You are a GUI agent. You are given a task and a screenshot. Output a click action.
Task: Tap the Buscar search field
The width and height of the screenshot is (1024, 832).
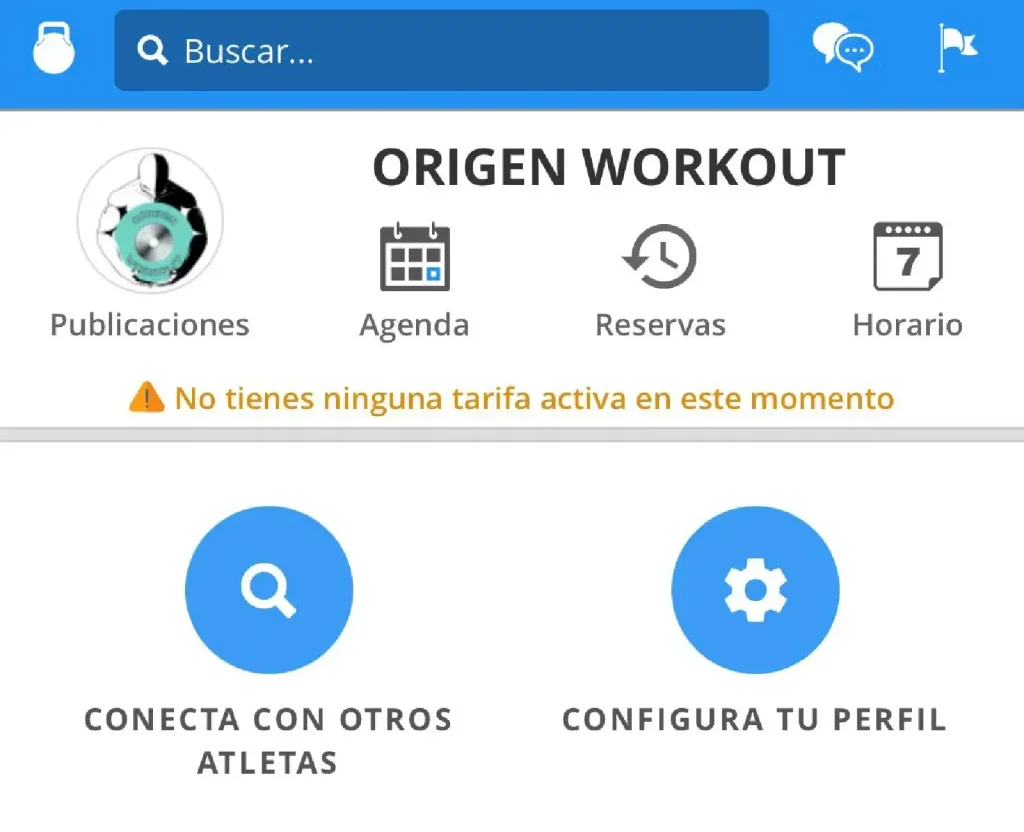tap(441, 50)
